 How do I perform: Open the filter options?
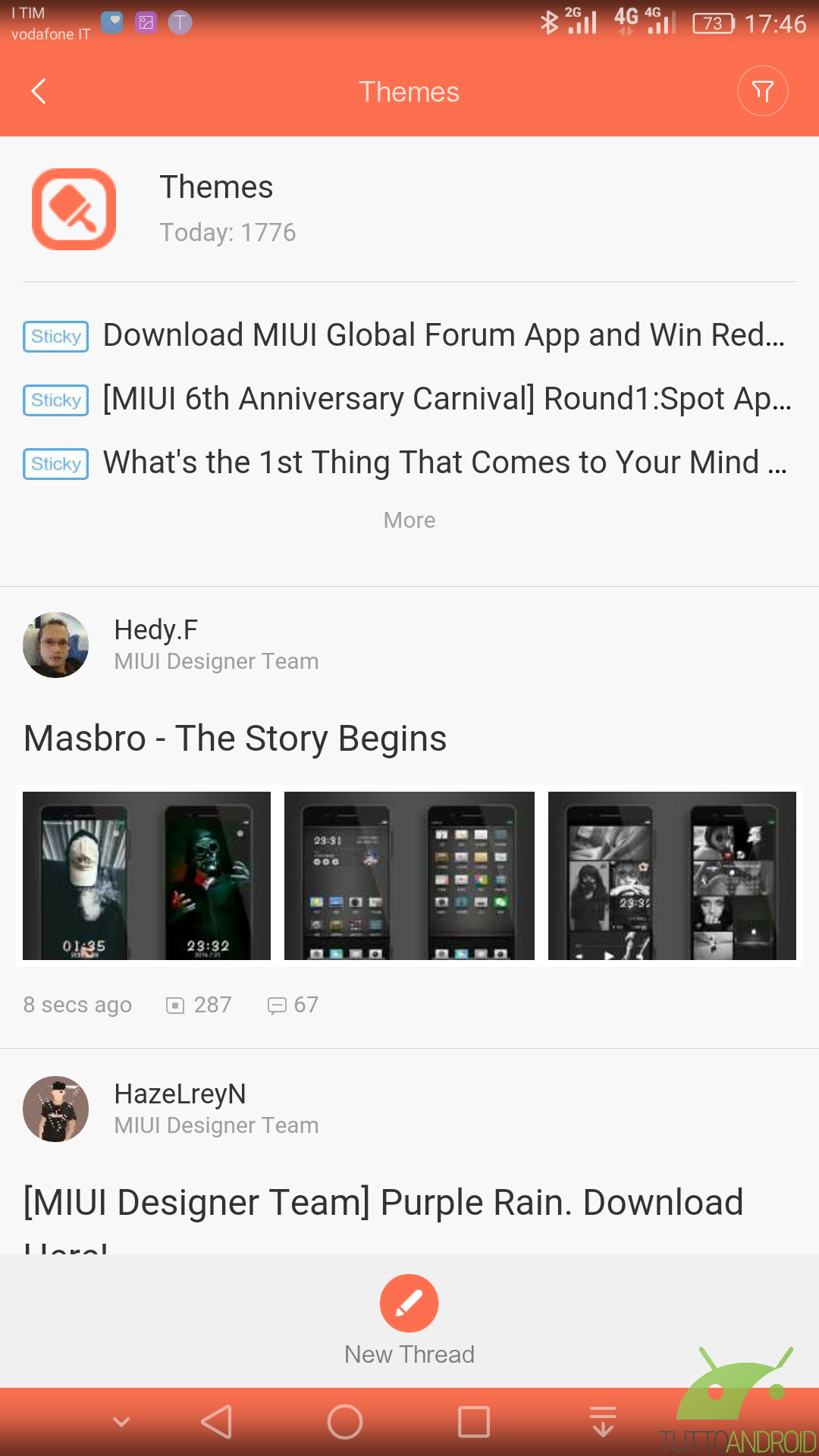[762, 91]
